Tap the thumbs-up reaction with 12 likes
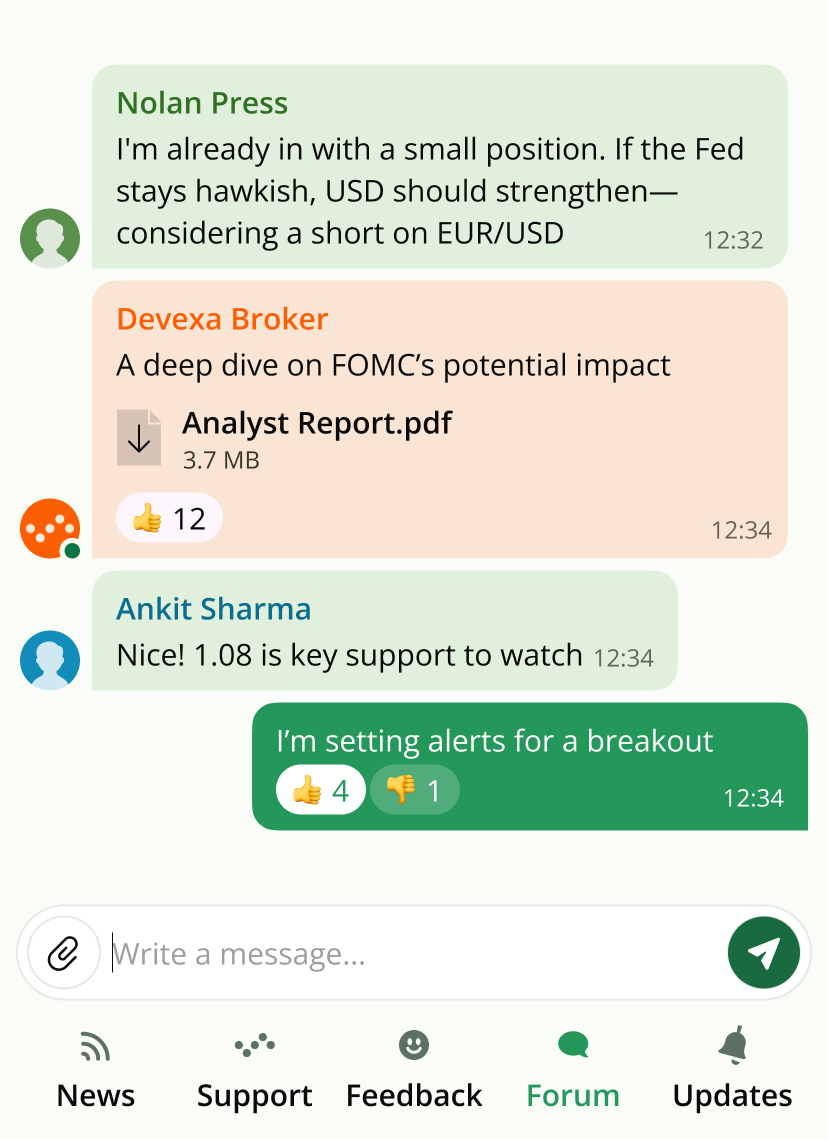This screenshot has width=828, height=1139. [x=169, y=519]
